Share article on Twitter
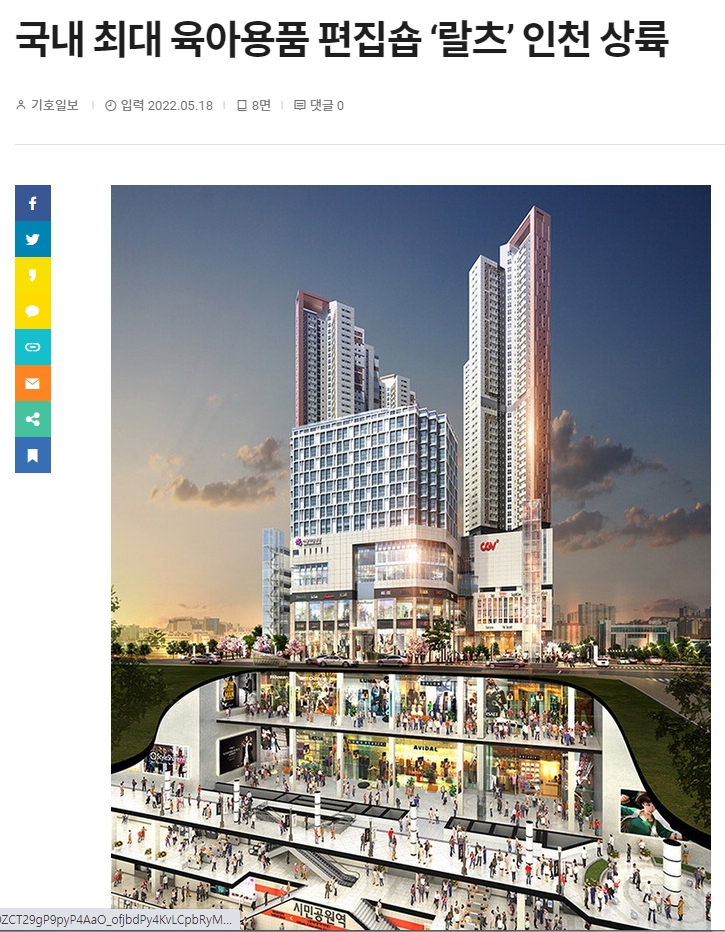 coord(32,239)
